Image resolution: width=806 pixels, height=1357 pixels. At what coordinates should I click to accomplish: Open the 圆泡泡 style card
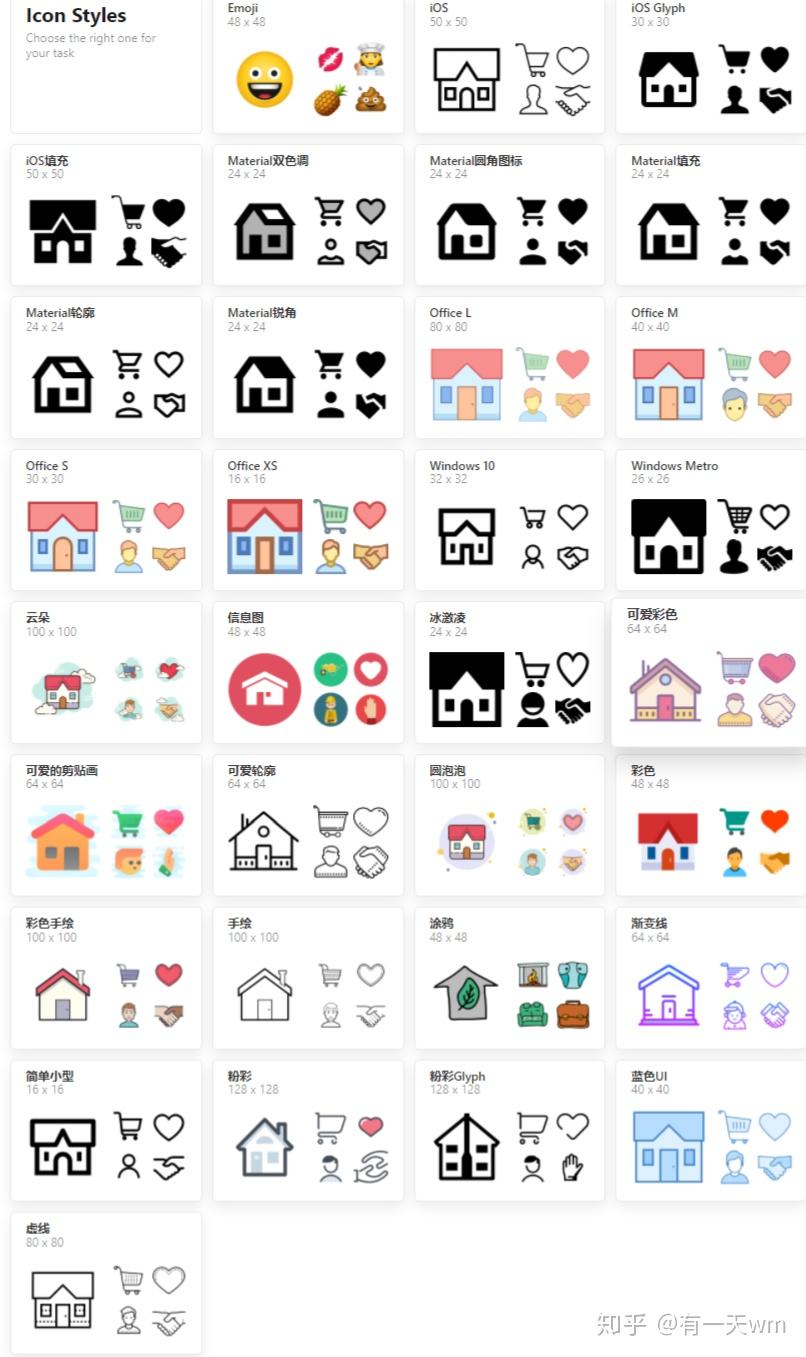pyautogui.click(x=510, y=825)
